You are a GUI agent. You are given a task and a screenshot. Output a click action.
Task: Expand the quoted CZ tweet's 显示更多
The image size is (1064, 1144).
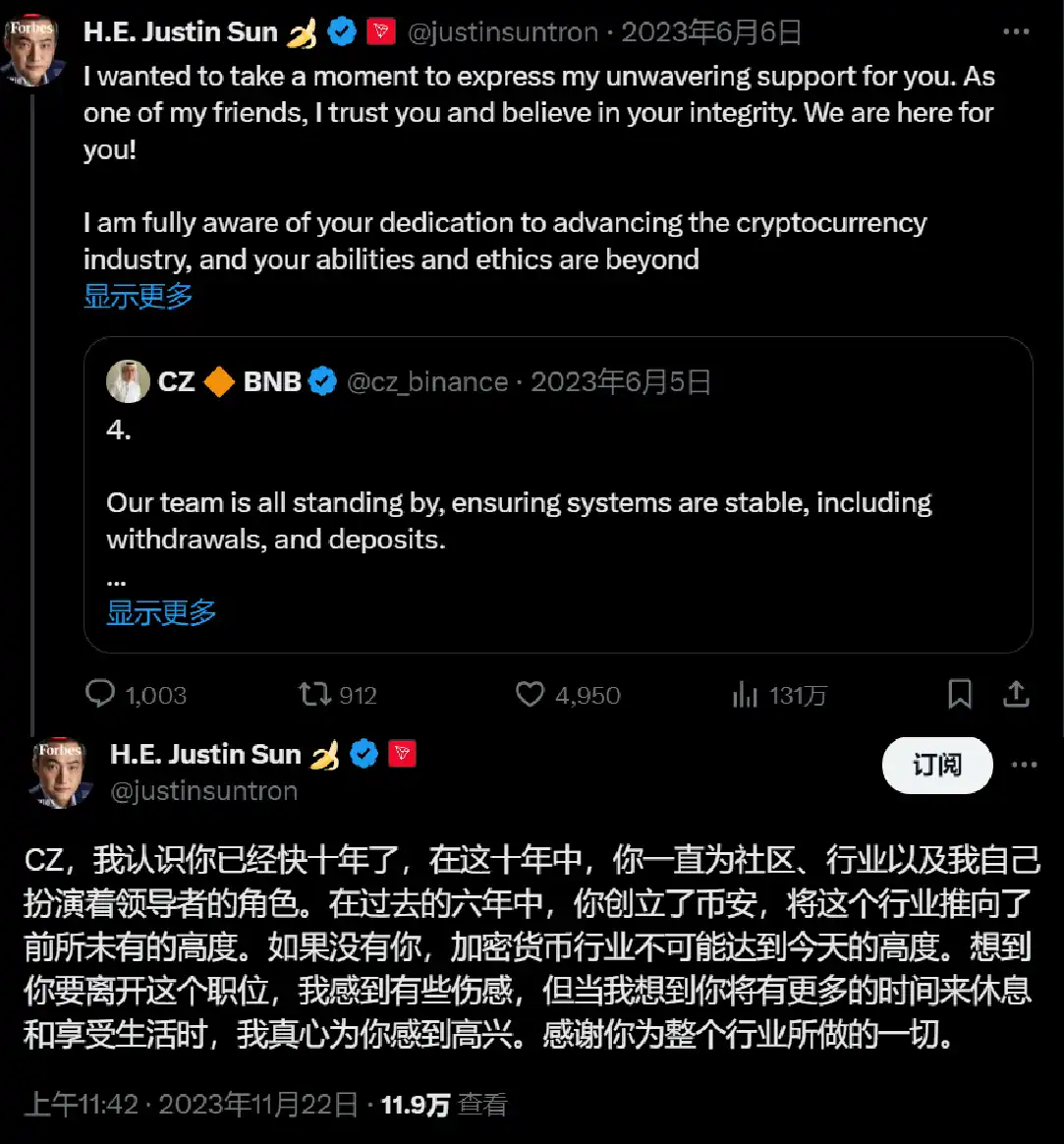pos(161,612)
